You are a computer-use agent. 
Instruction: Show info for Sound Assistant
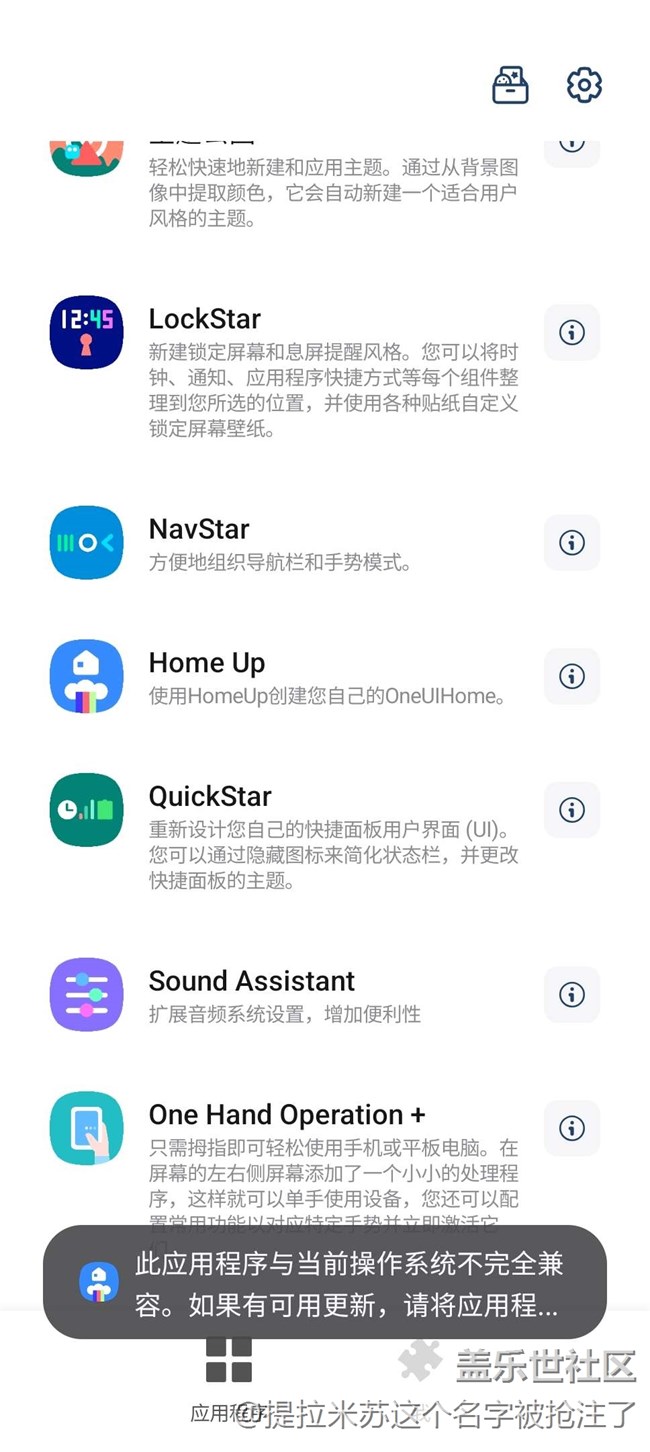[572, 994]
